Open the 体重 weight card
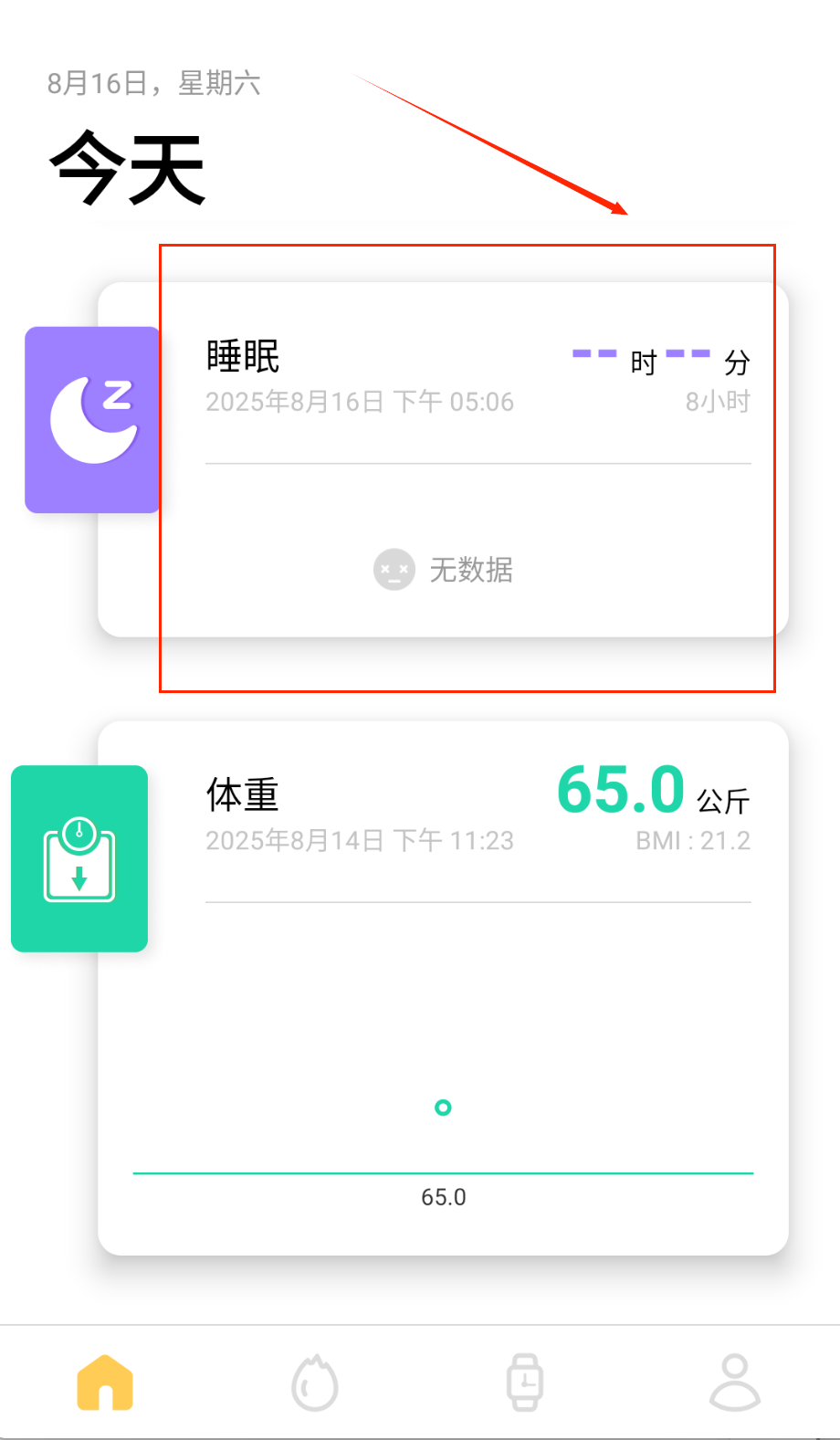This screenshot has width=840, height=1440. pyautogui.click(x=443, y=987)
